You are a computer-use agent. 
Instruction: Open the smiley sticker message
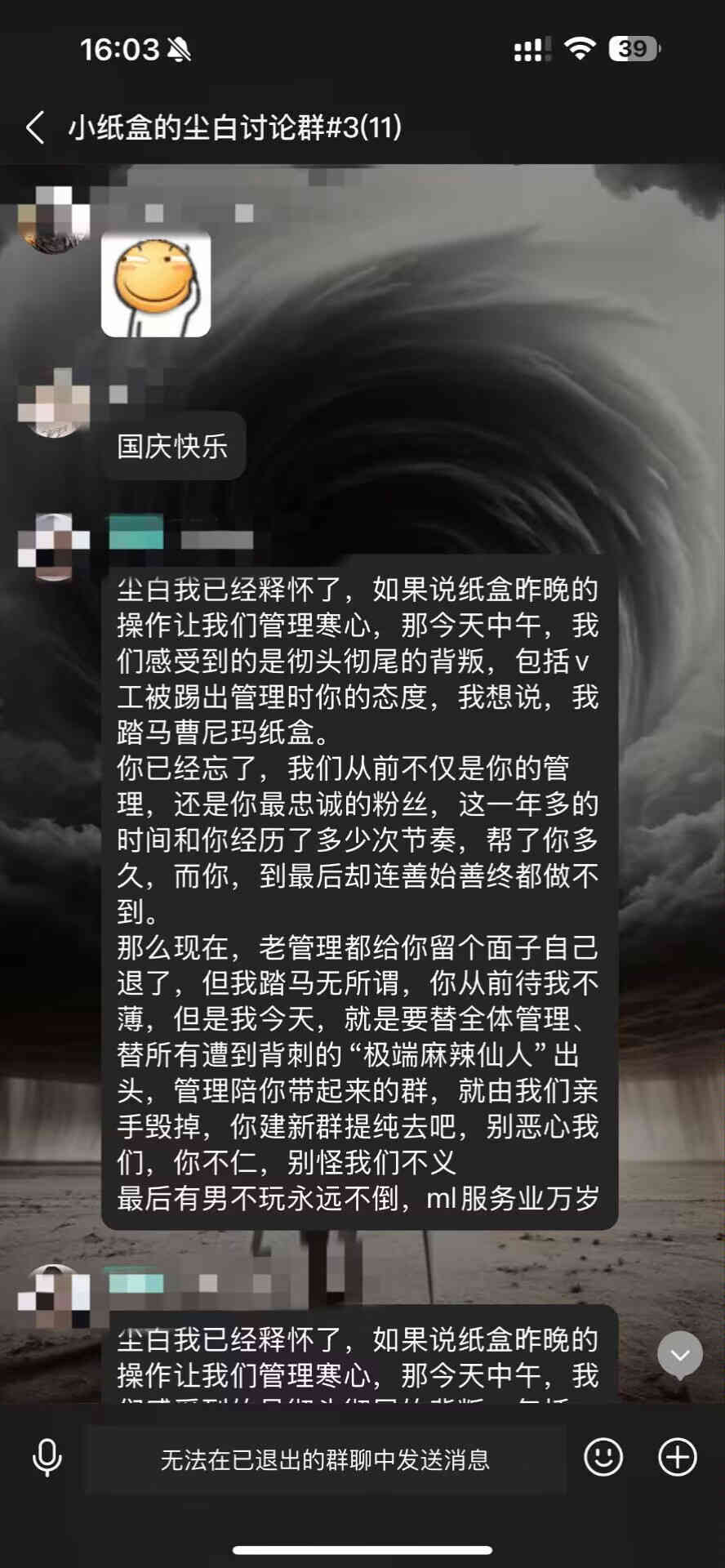[x=156, y=284]
